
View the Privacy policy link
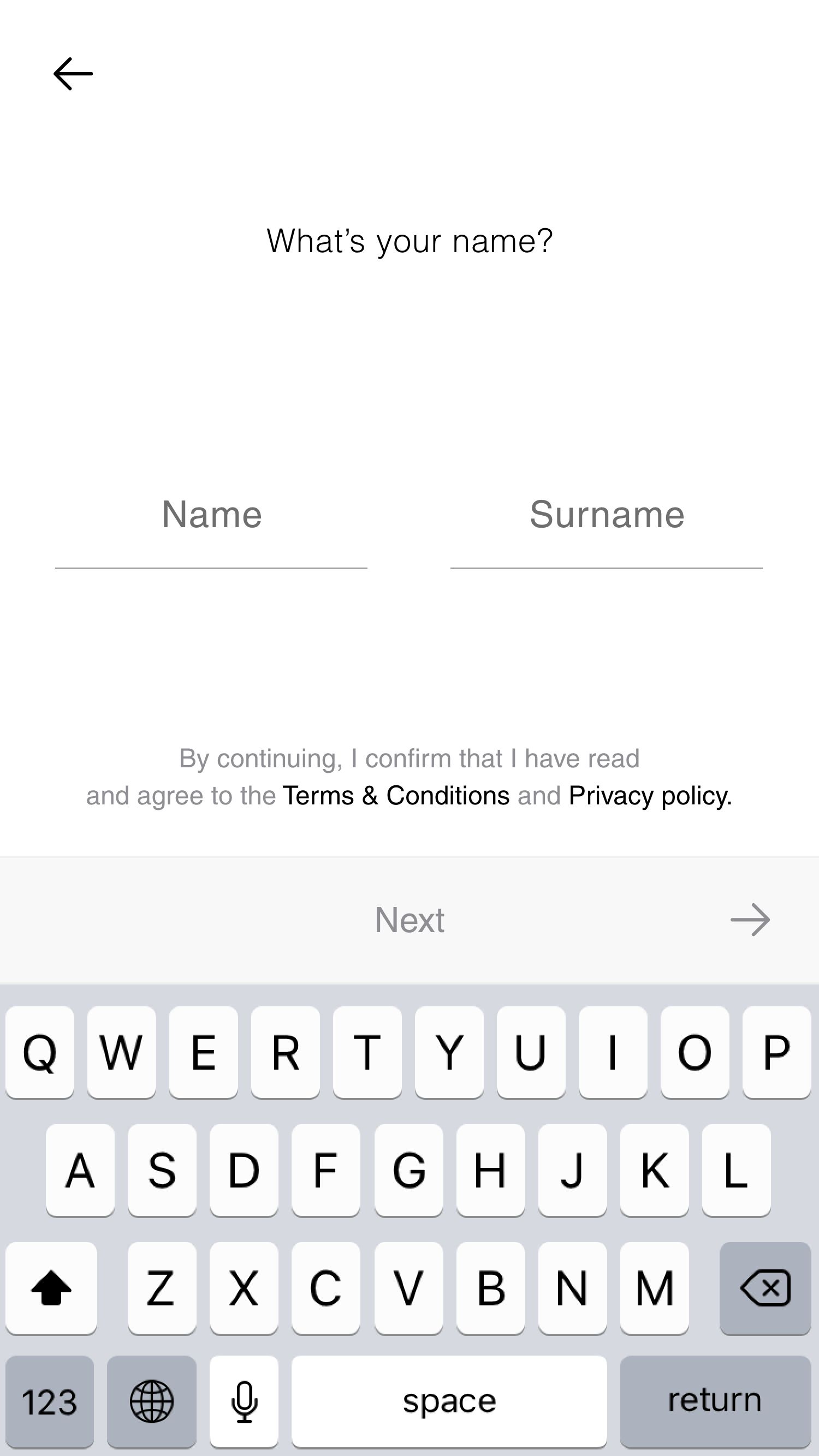click(650, 796)
